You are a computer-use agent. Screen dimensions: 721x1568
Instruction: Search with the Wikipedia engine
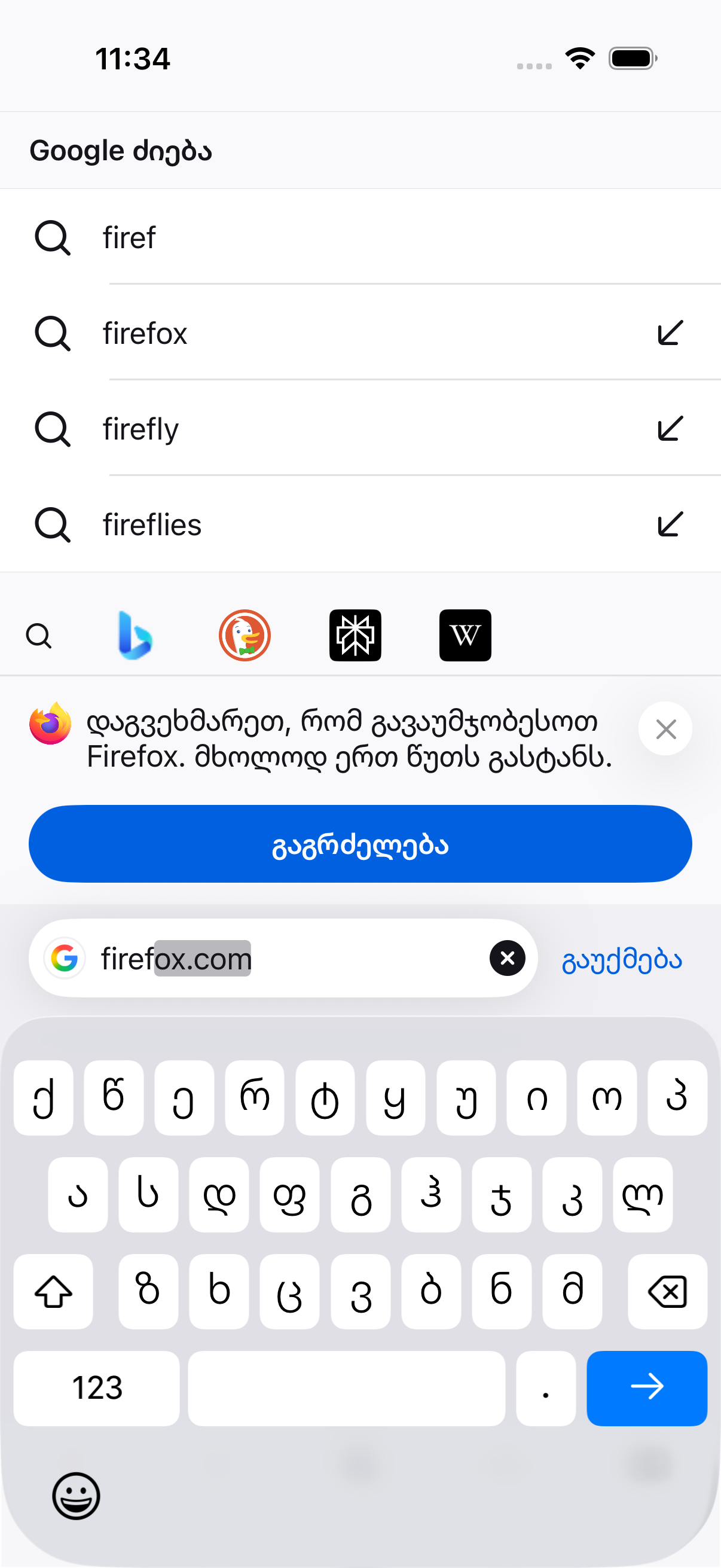pyautogui.click(x=465, y=636)
